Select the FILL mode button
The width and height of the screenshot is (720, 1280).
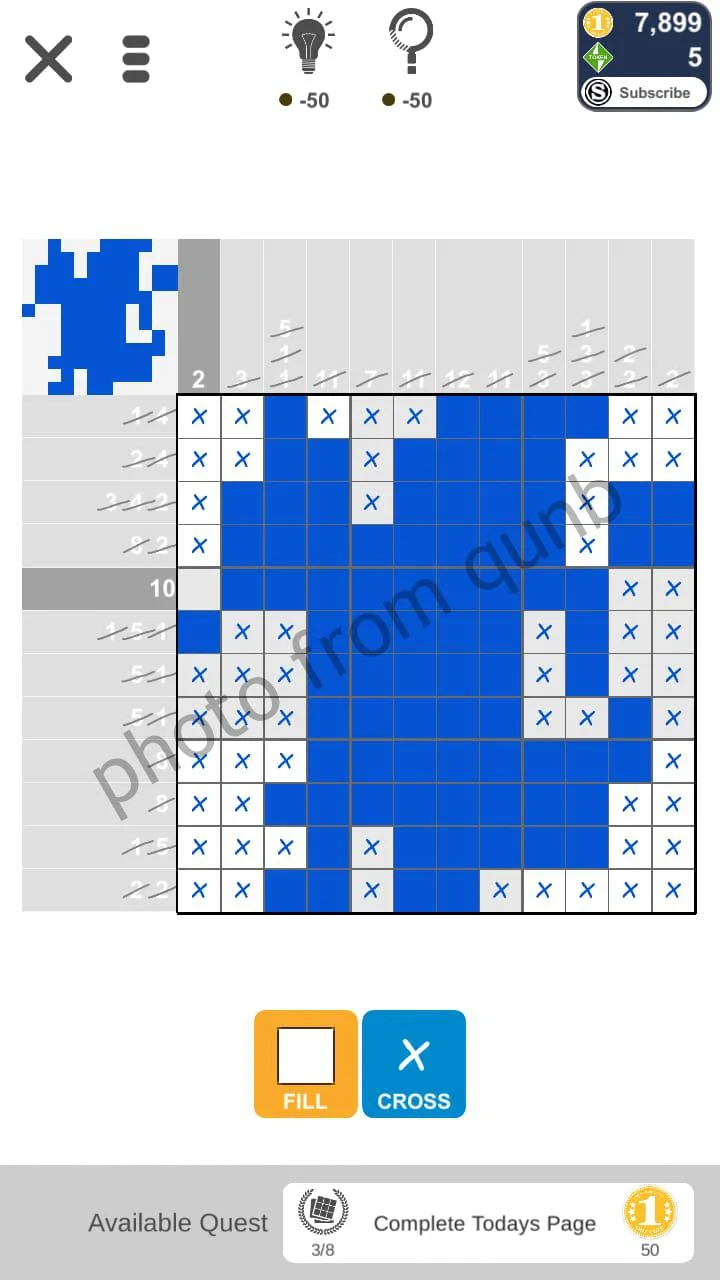click(305, 1064)
